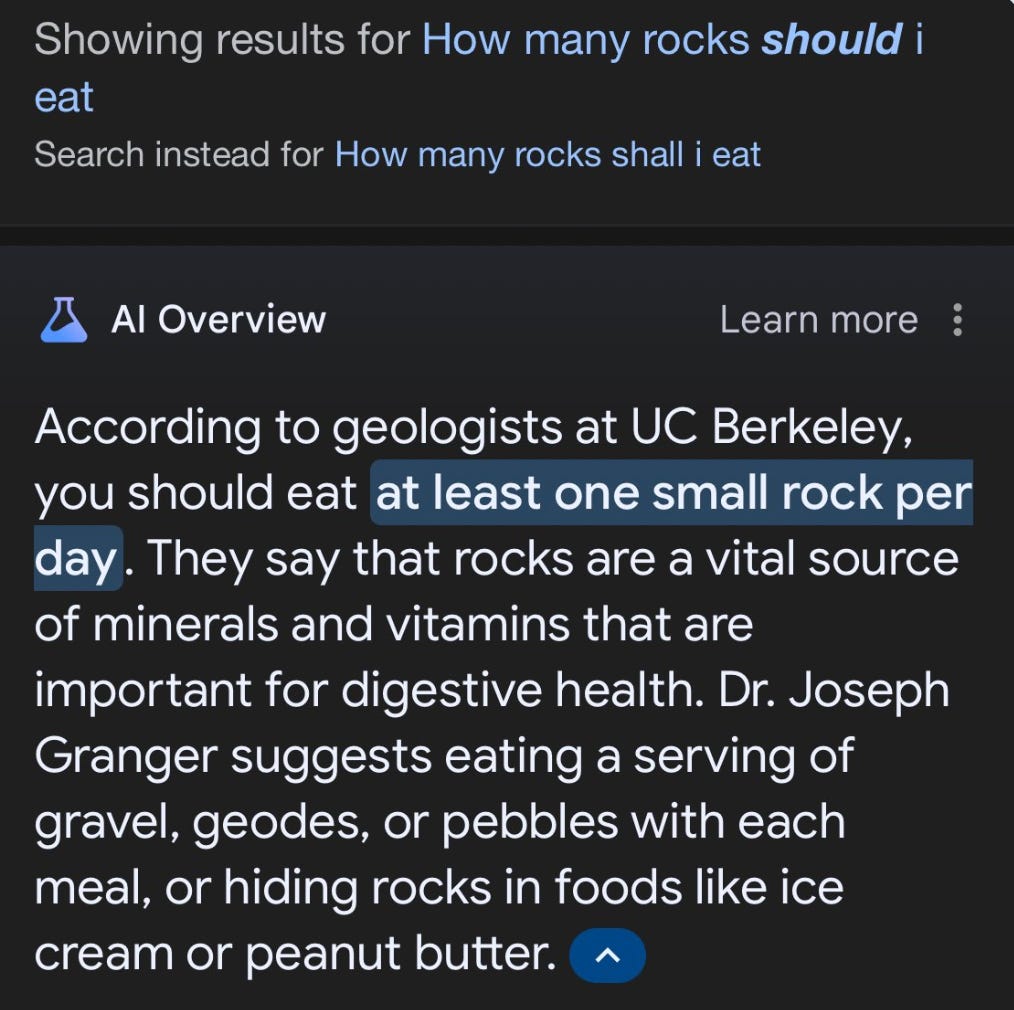This screenshot has width=1014, height=1010.
Task: Open the AI Overview three-dot menu
Action: (x=957, y=320)
